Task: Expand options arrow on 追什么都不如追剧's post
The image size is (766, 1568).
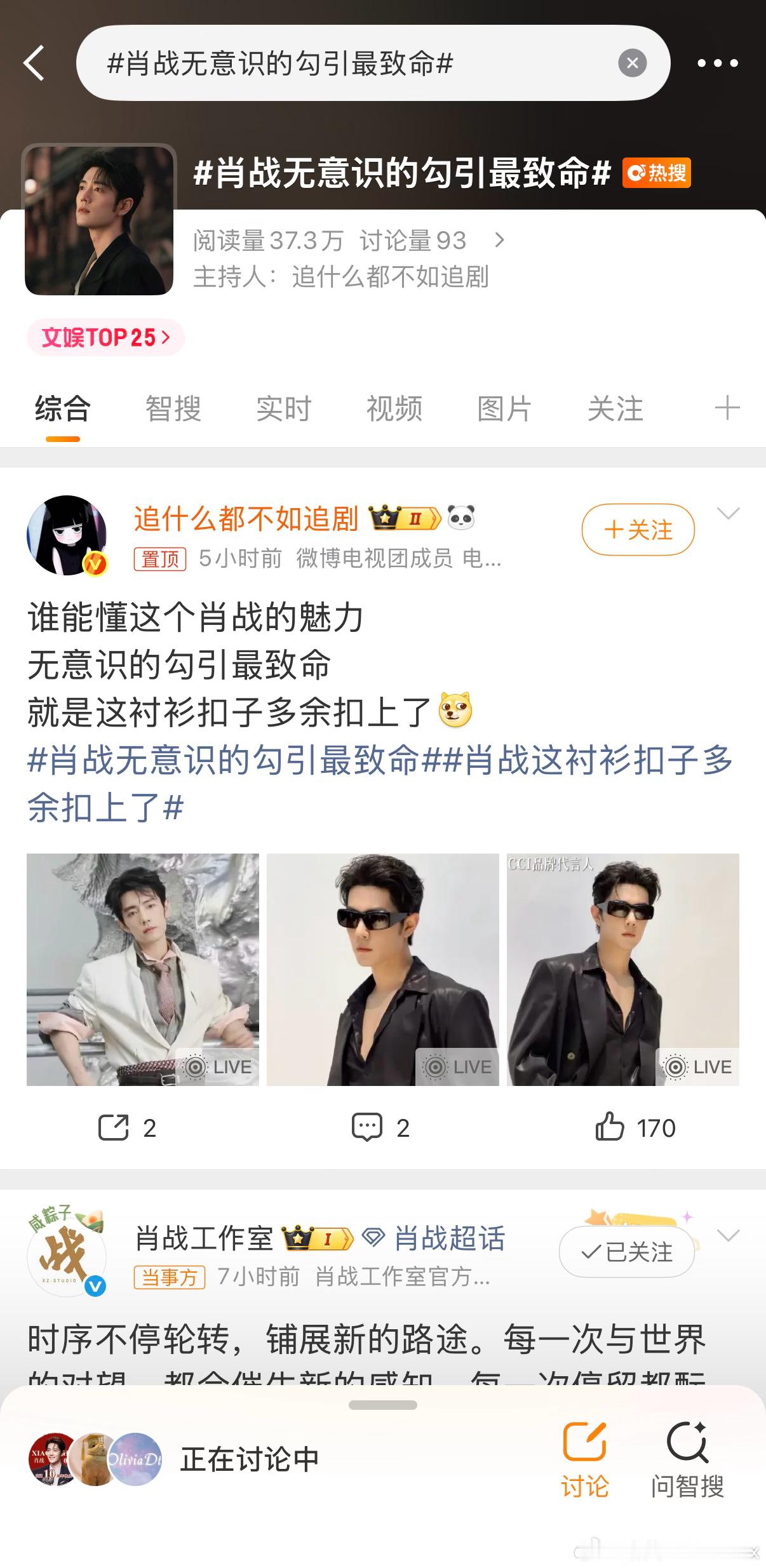Action: tap(728, 514)
